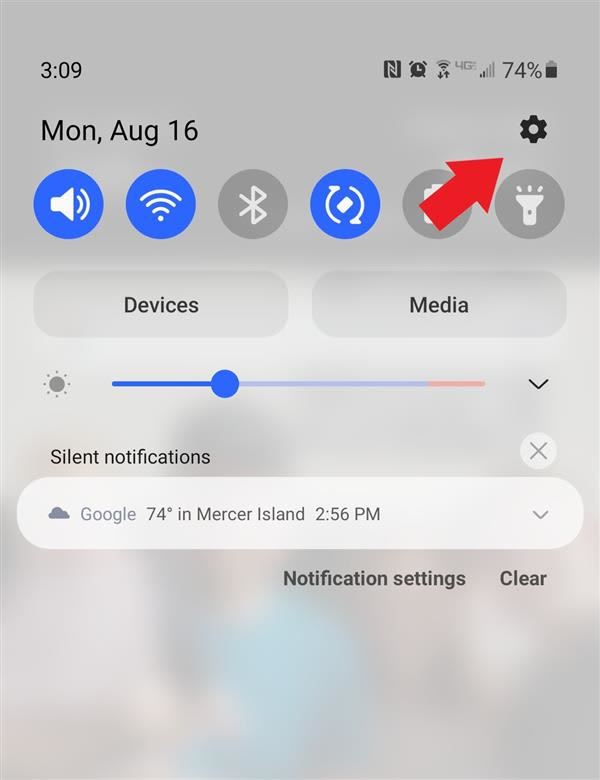
Task: Expand the Google weather notification chevron
Action: [540, 514]
